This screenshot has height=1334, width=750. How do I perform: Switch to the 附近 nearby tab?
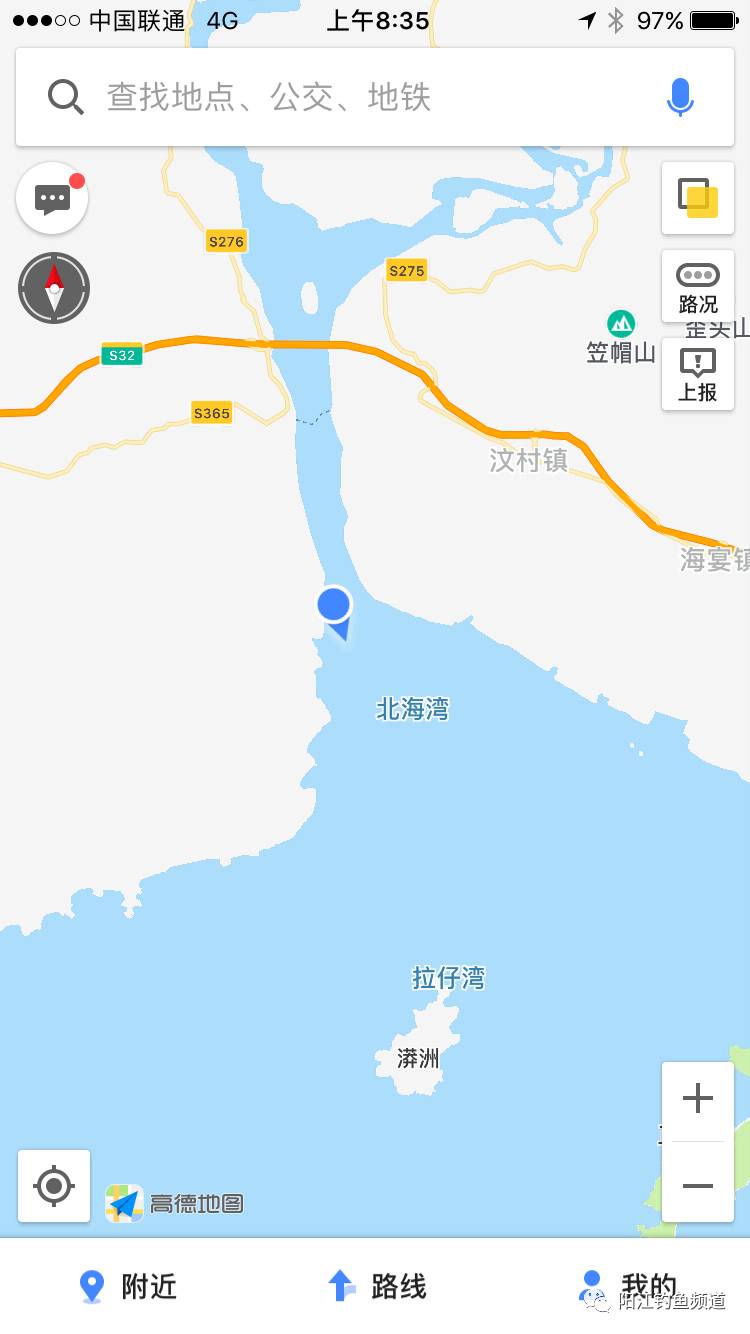pos(128,1286)
